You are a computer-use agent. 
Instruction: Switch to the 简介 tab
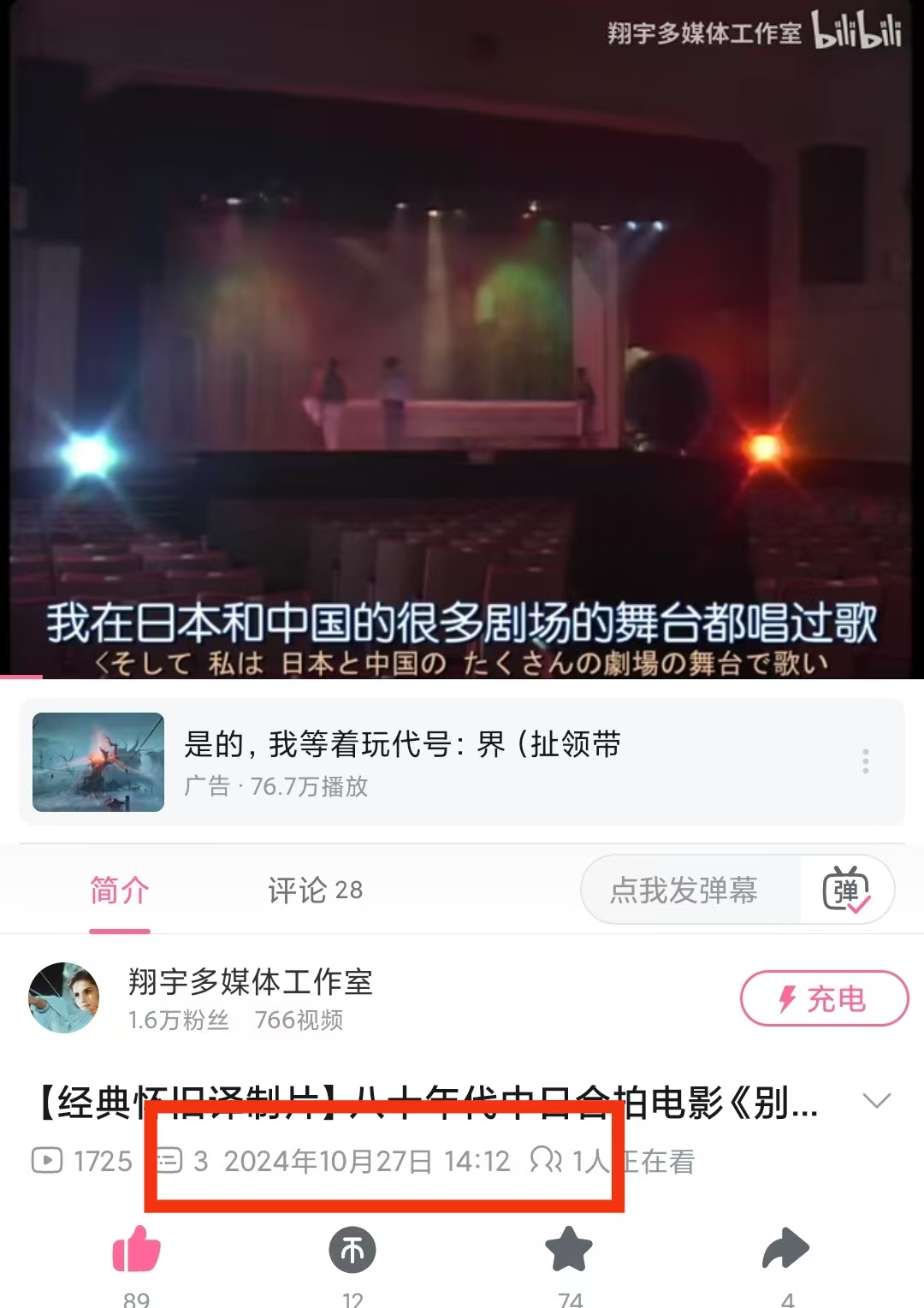[120, 891]
